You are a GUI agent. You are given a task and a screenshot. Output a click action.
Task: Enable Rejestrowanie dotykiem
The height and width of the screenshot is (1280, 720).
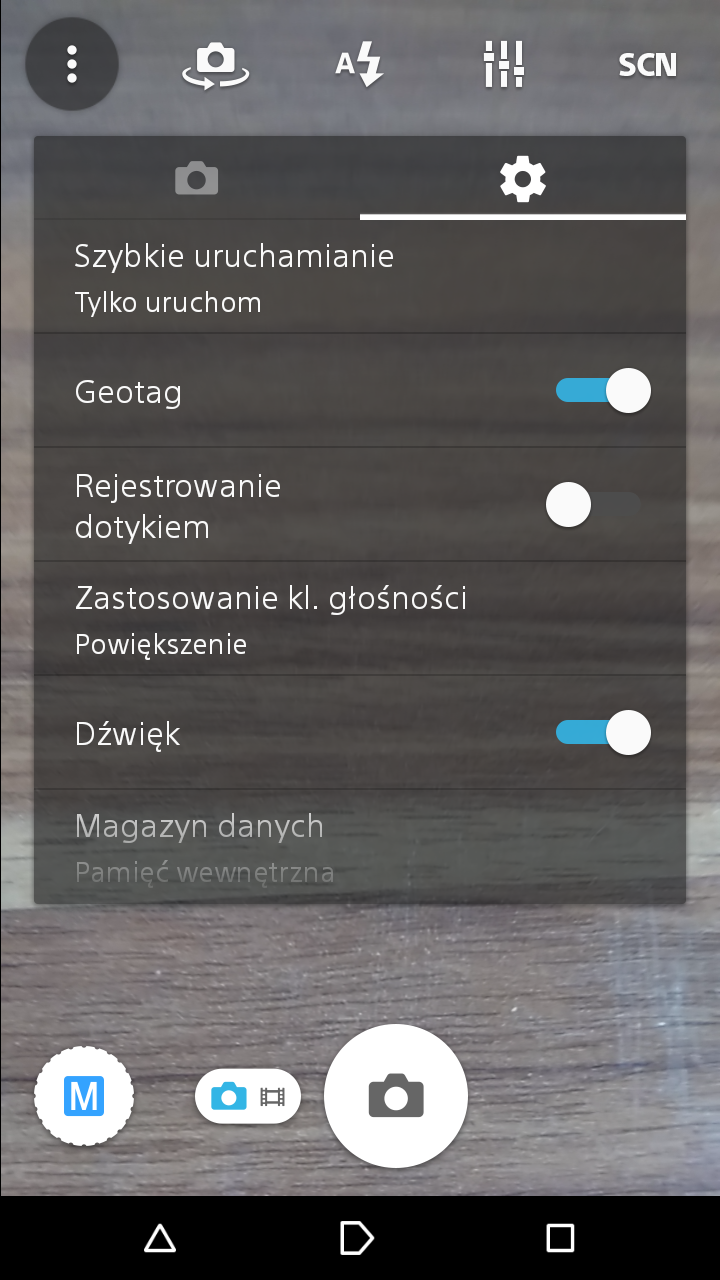coord(593,505)
